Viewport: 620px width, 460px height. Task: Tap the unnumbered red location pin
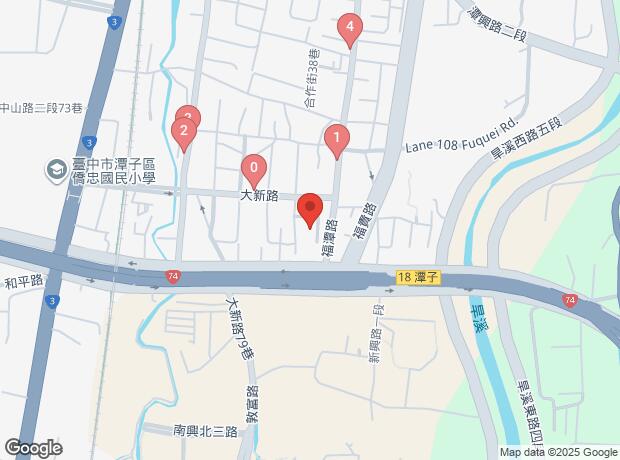(310, 209)
